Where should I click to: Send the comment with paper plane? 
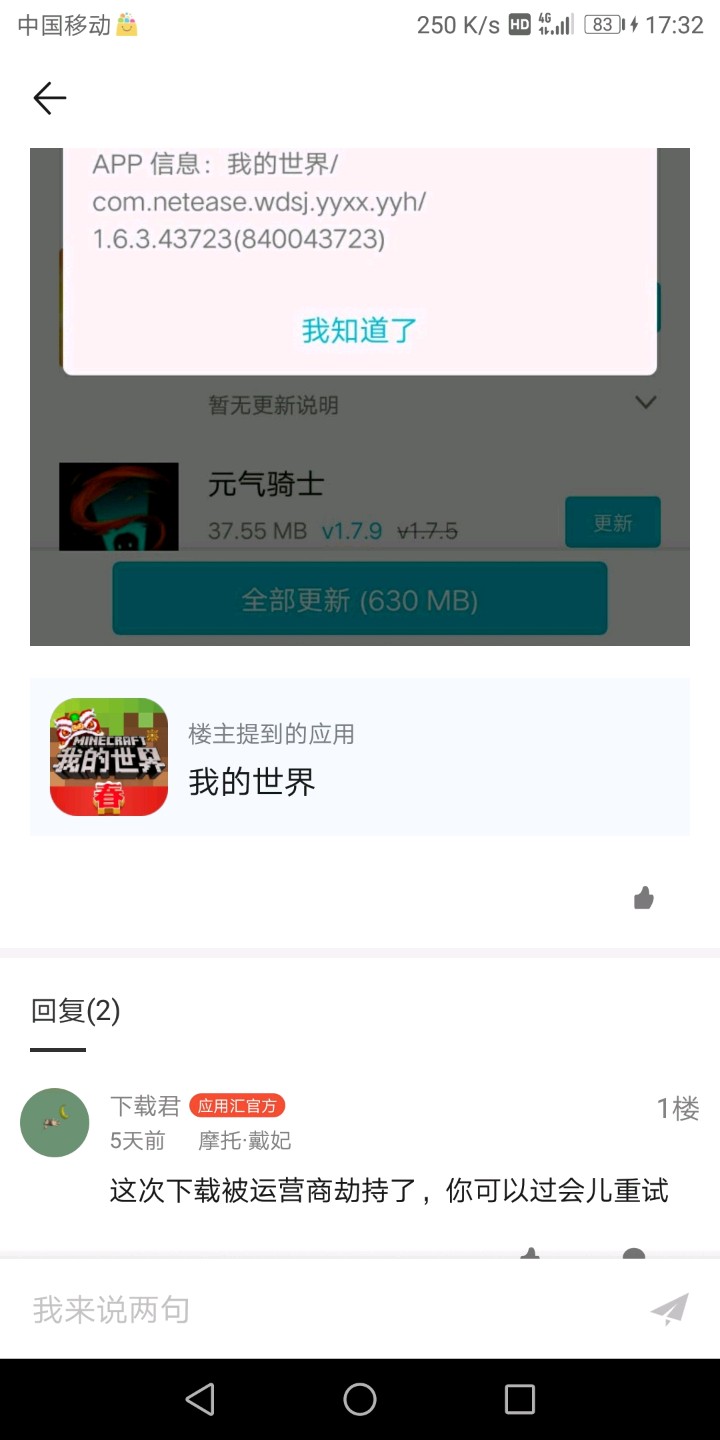pos(669,1309)
